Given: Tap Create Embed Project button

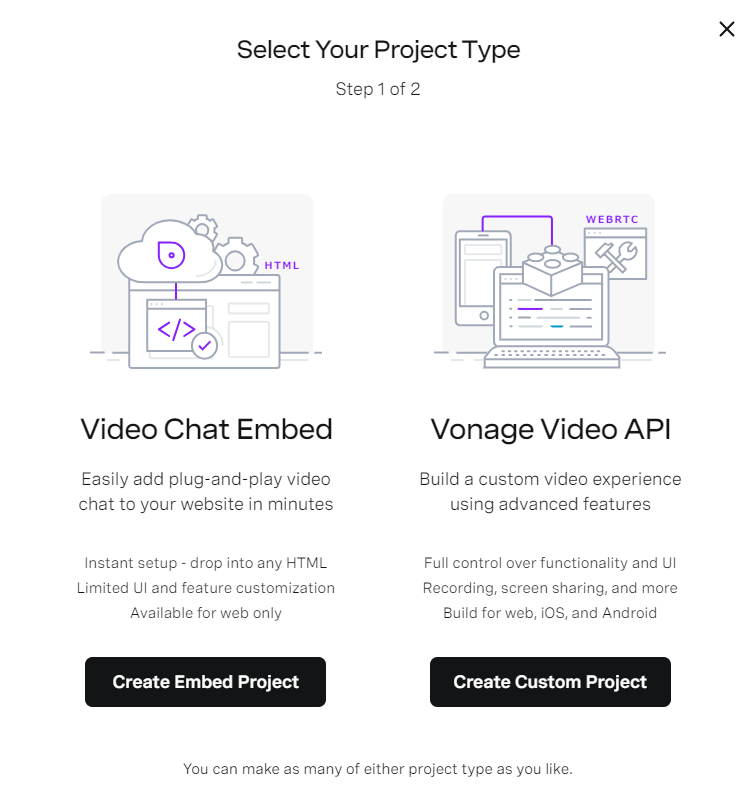Looking at the screenshot, I should pyautogui.click(x=205, y=682).
